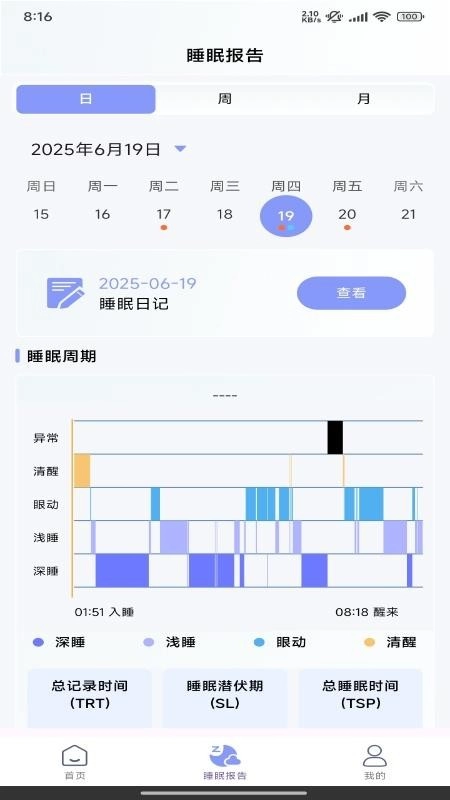Choose date 17 on 周二

pos(163,214)
